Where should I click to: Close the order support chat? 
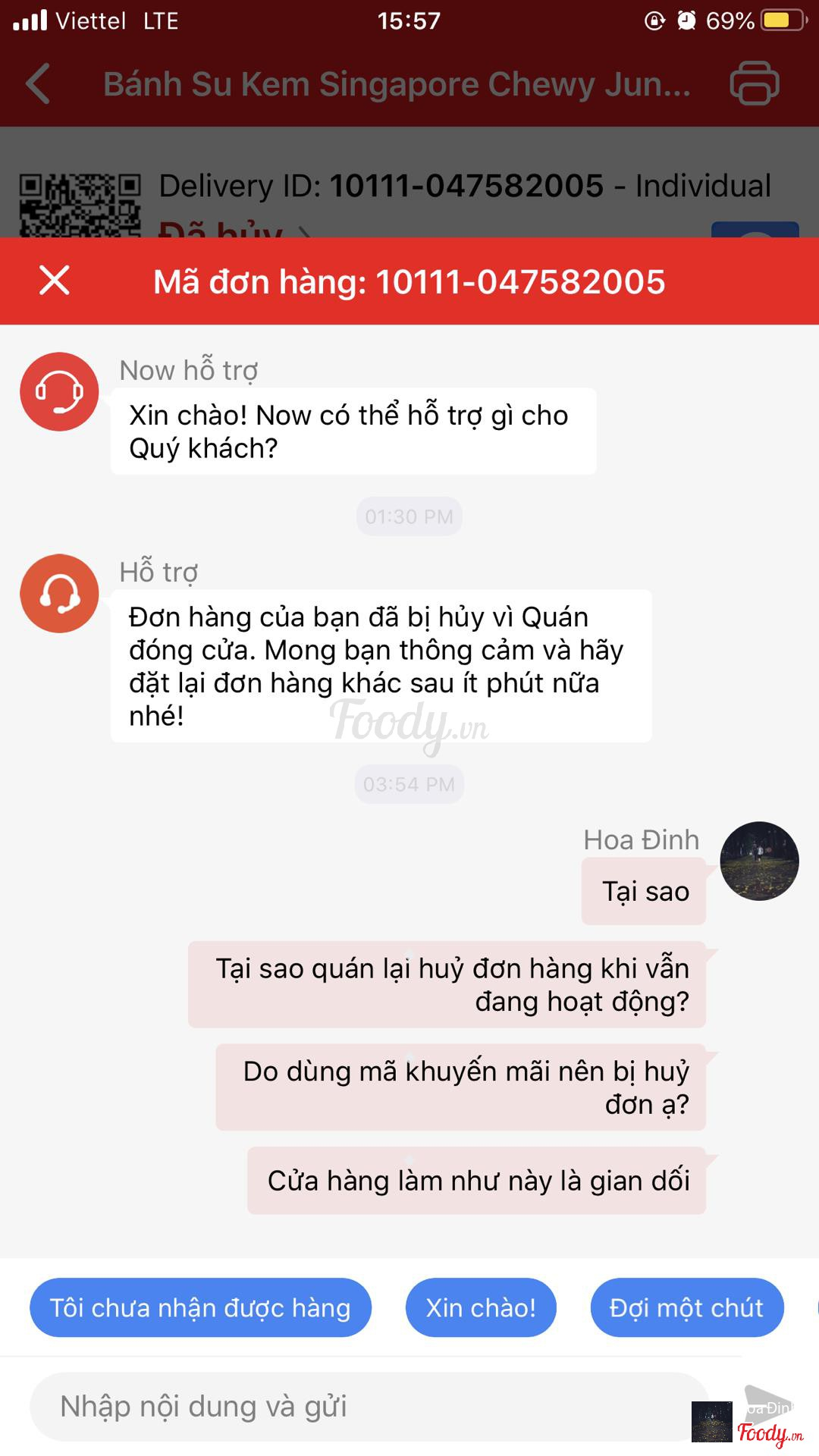(55, 281)
